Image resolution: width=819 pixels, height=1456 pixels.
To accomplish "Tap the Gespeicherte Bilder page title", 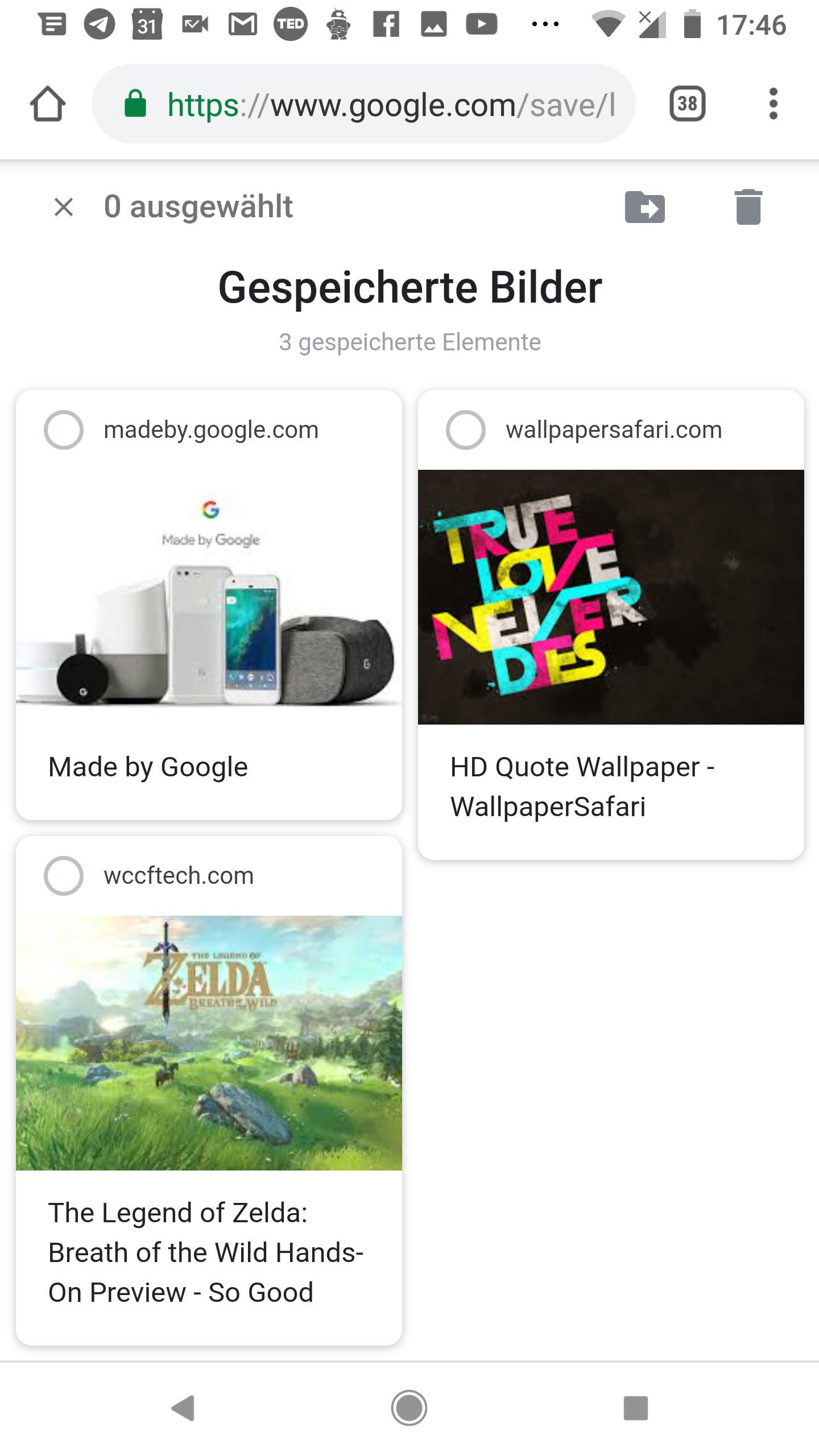I will (x=409, y=289).
